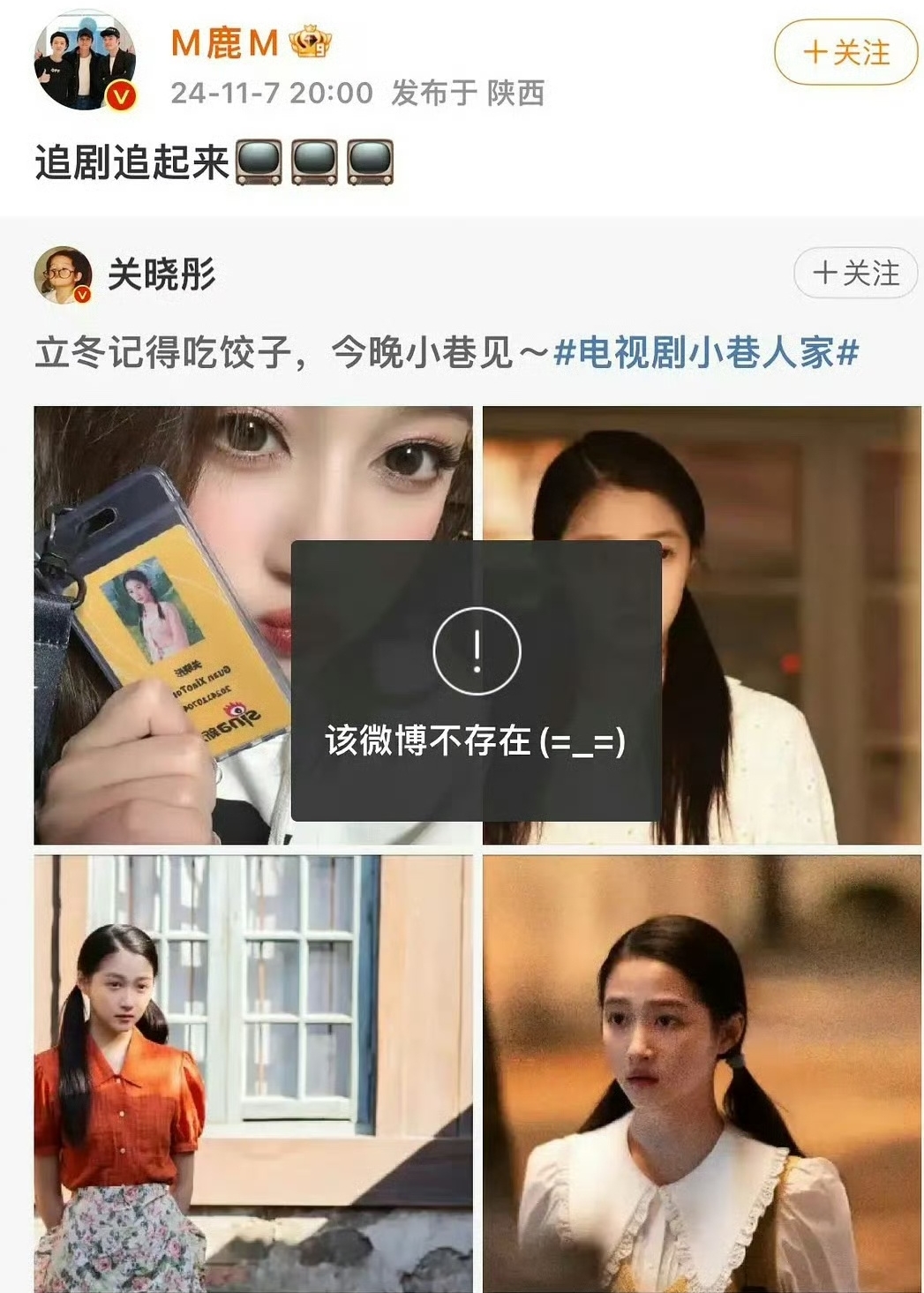The image size is (924, 1293).
Task: Open 关晓彤's profile avatar
Action: [x=64, y=274]
